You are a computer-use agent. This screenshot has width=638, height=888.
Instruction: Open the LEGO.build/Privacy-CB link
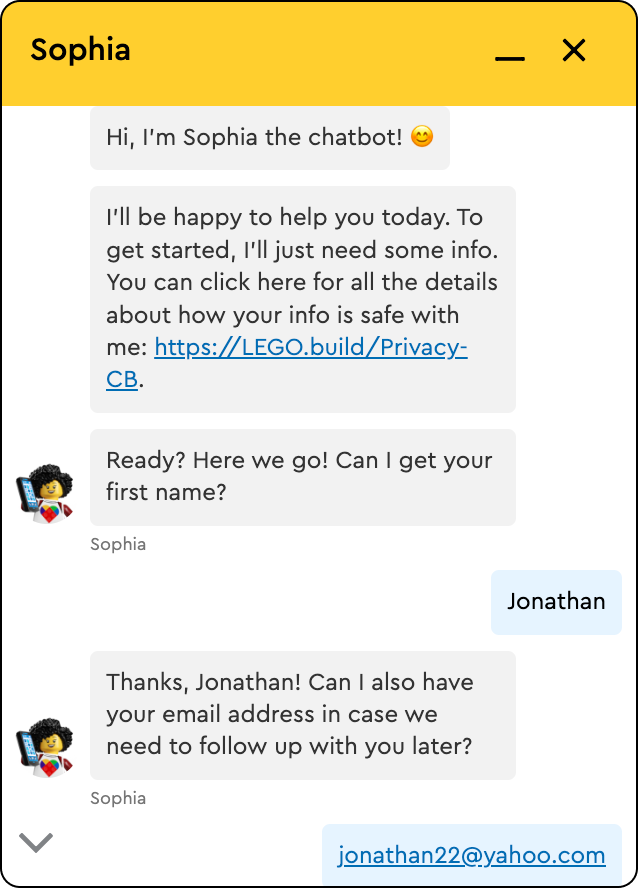[311, 348]
